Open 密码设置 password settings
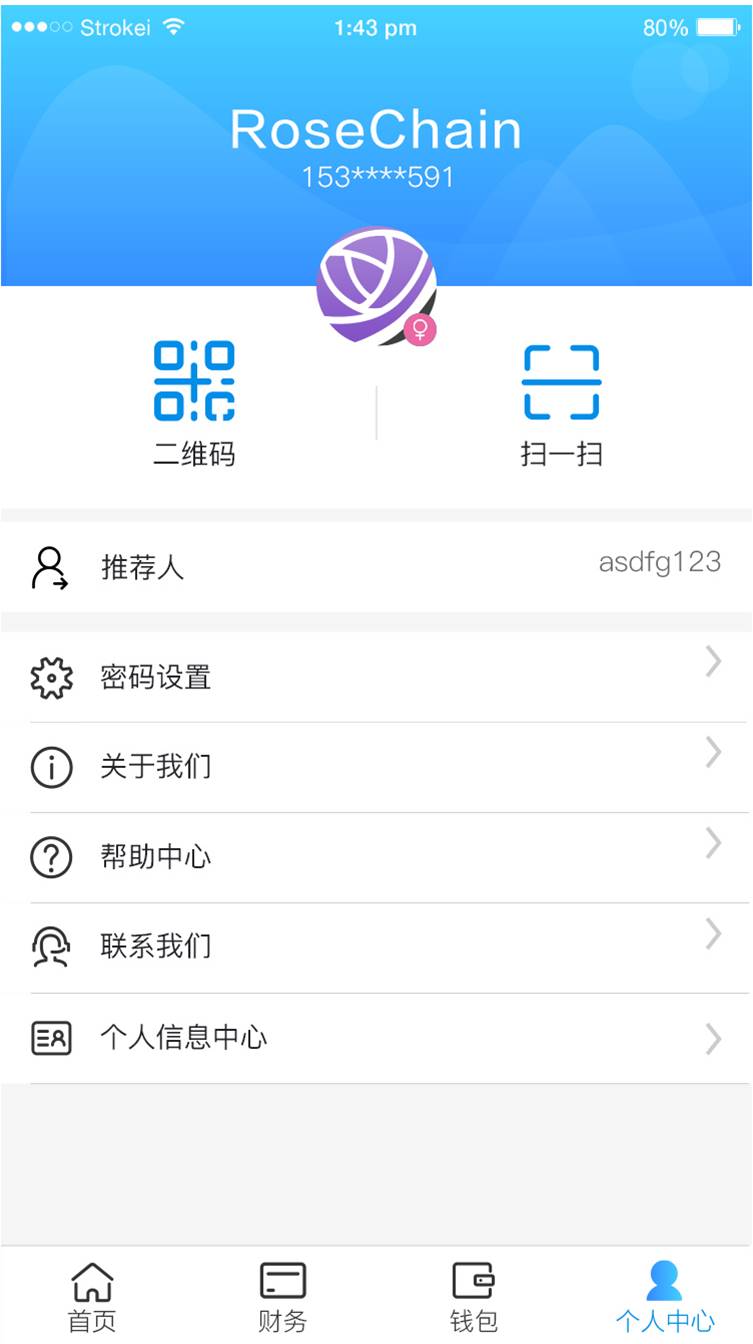Viewport: 753px width, 1344px height. [376, 677]
